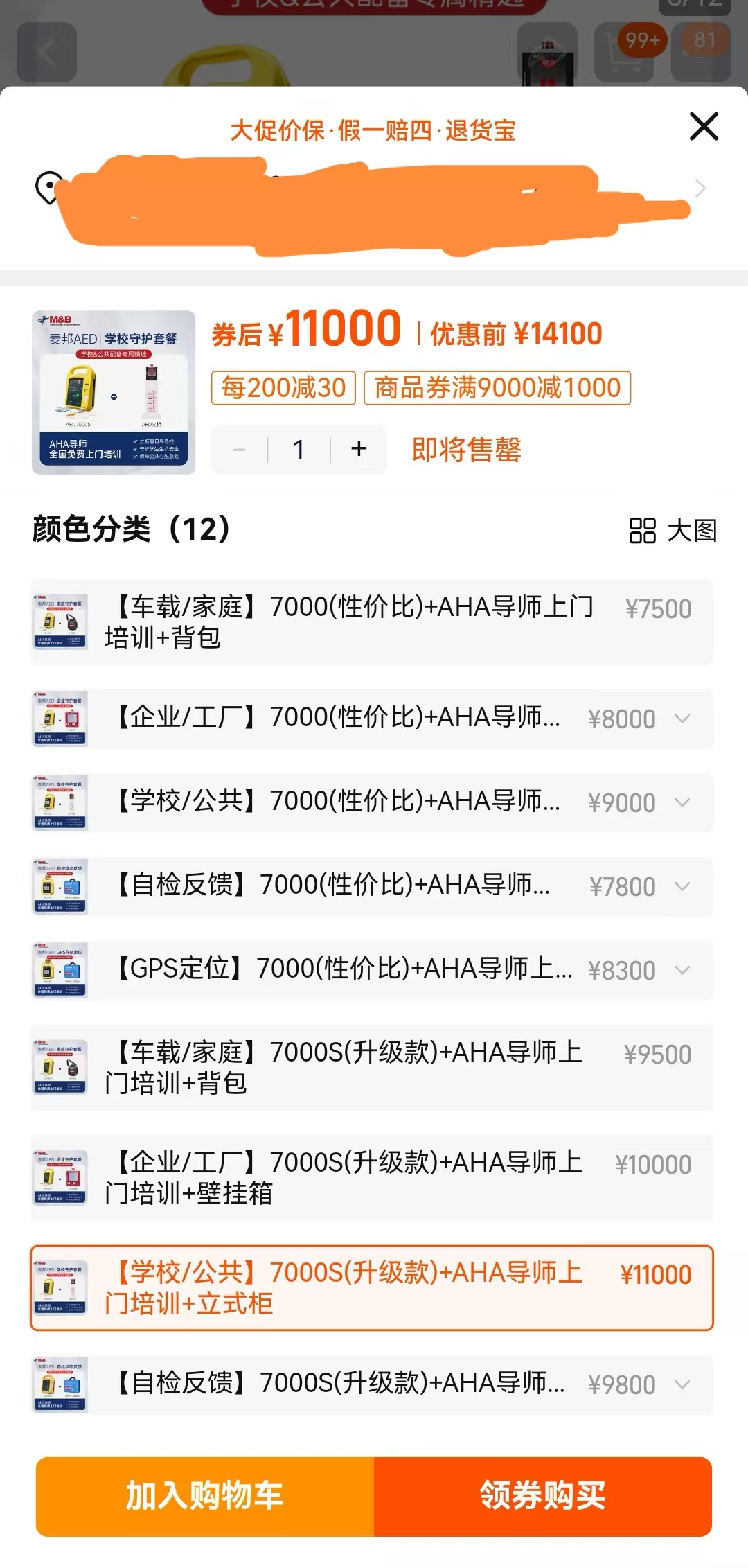Open the delivery address row
Image resolution: width=748 pixels, height=1568 pixels.
click(x=374, y=189)
